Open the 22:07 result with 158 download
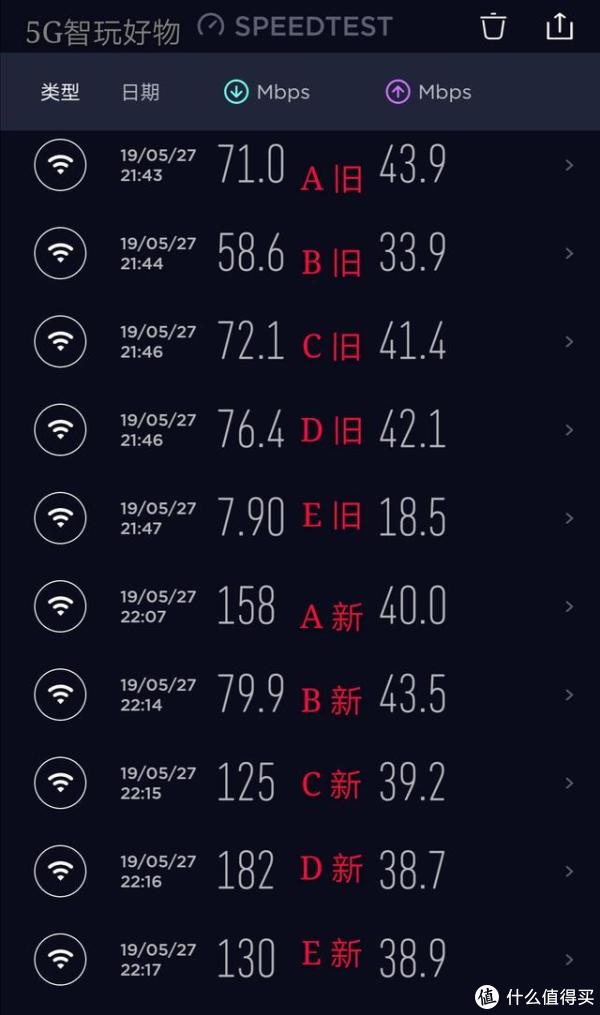Image resolution: width=600 pixels, height=1015 pixels. click(x=300, y=606)
